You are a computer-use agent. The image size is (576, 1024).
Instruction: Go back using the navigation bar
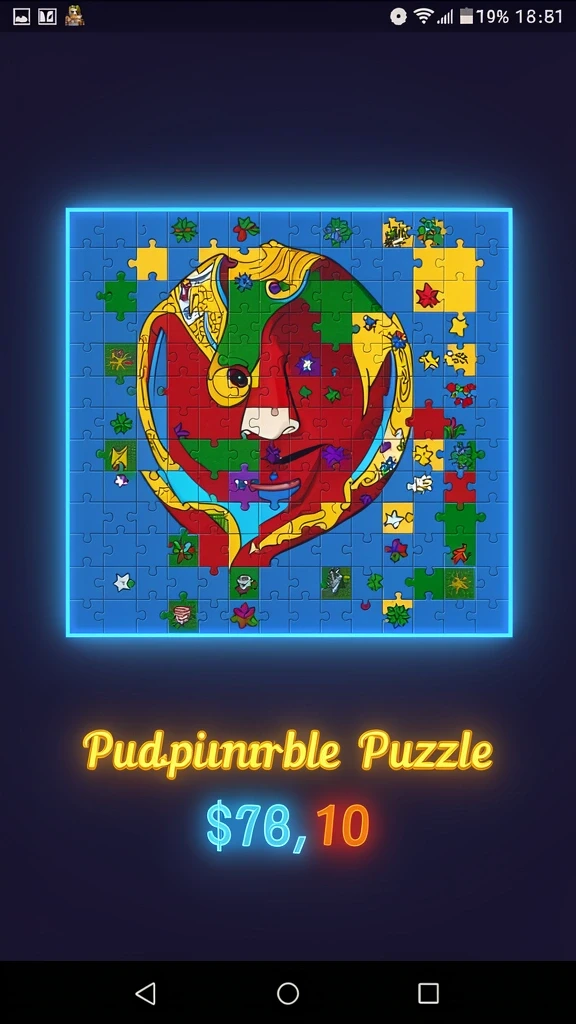(x=145, y=993)
